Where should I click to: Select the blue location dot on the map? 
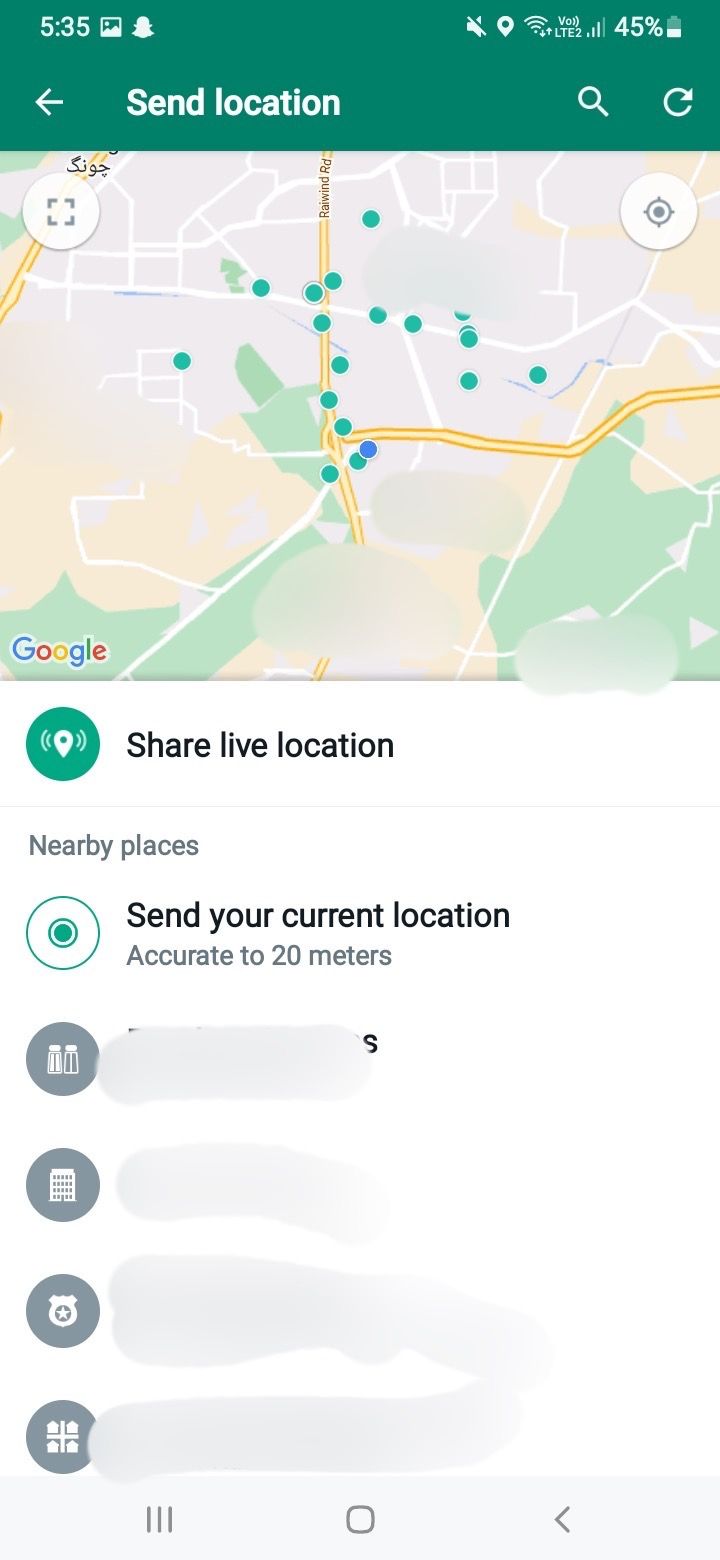367,449
